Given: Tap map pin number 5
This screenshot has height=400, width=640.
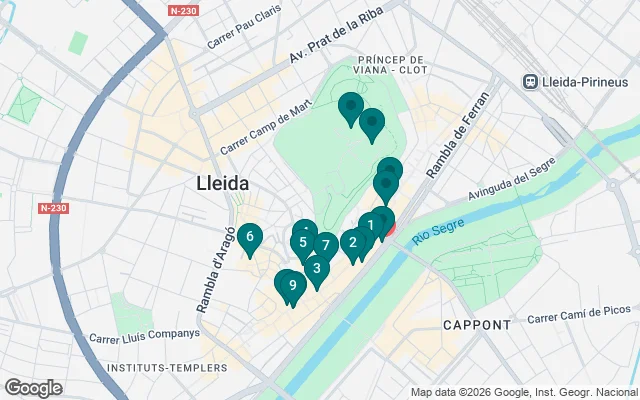Looking at the screenshot, I should coord(302,242).
